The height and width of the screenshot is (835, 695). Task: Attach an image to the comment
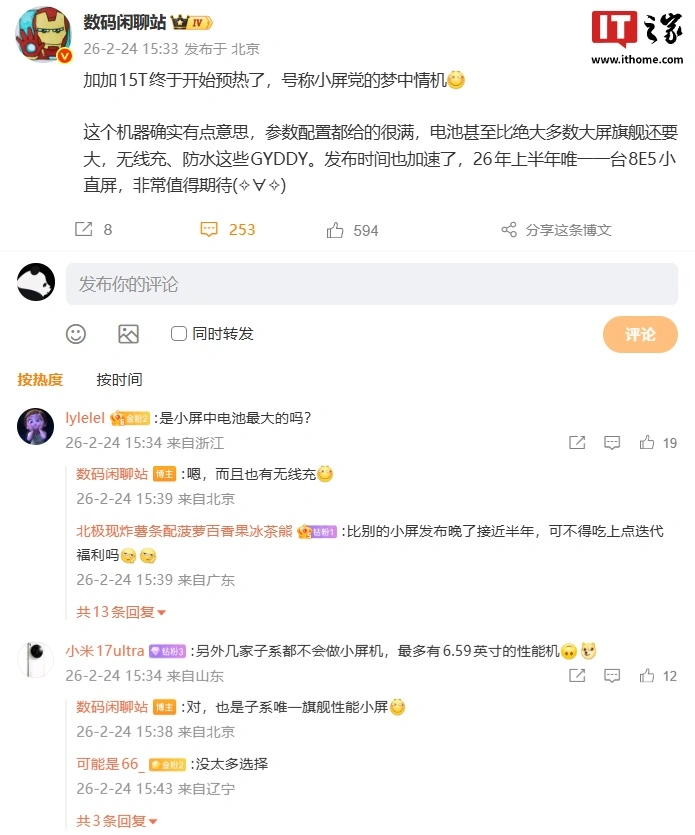128,334
